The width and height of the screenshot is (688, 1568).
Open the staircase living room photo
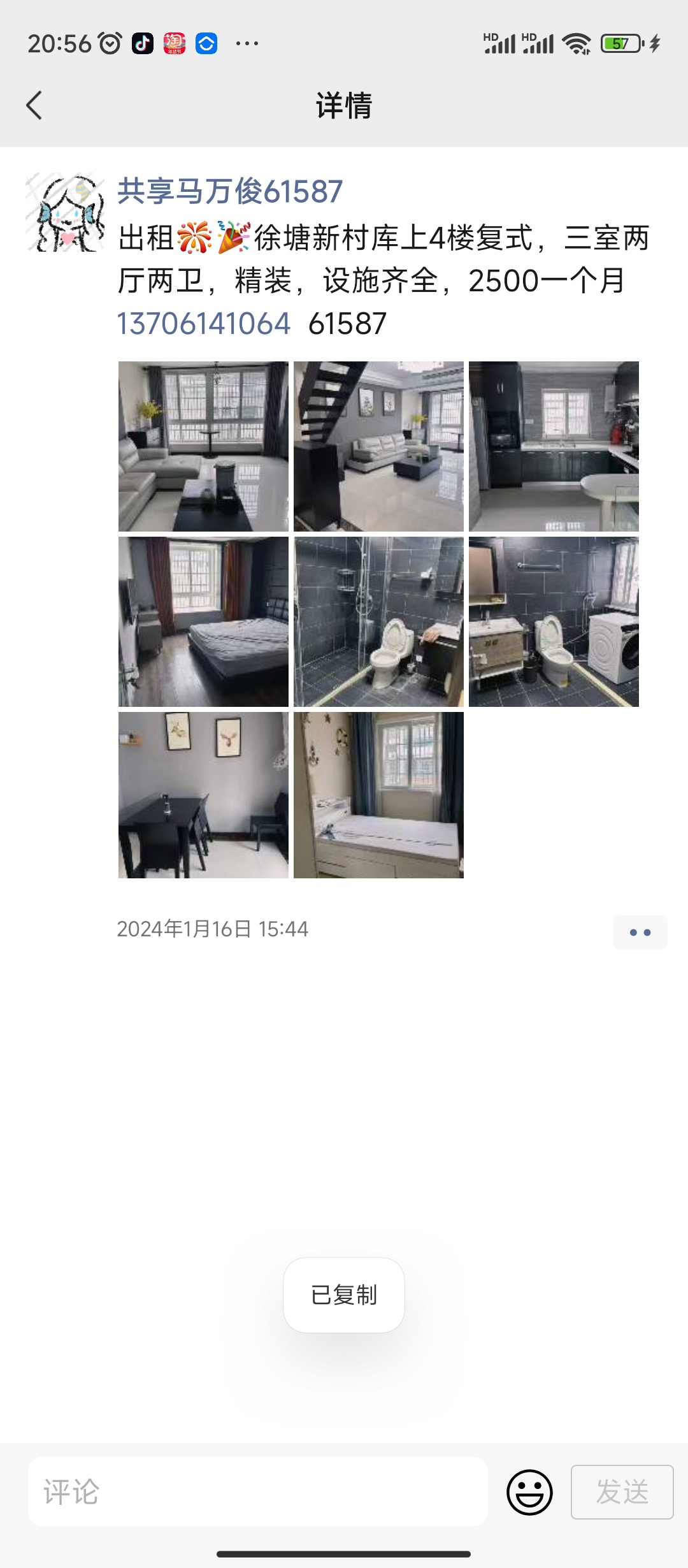tap(378, 446)
